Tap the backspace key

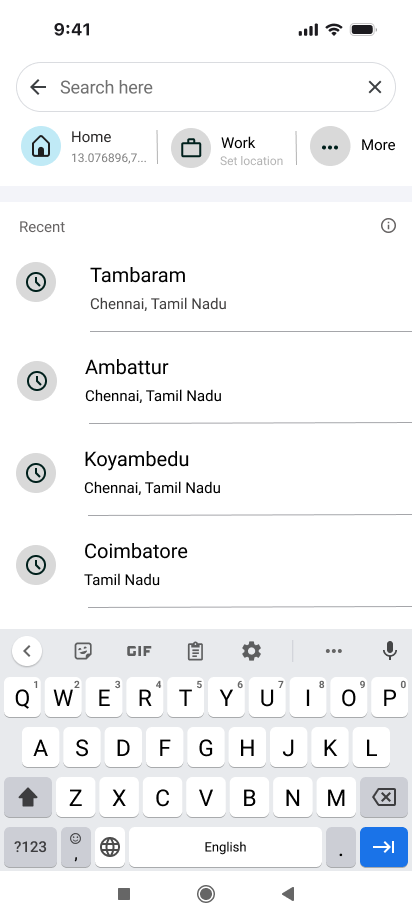click(384, 797)
